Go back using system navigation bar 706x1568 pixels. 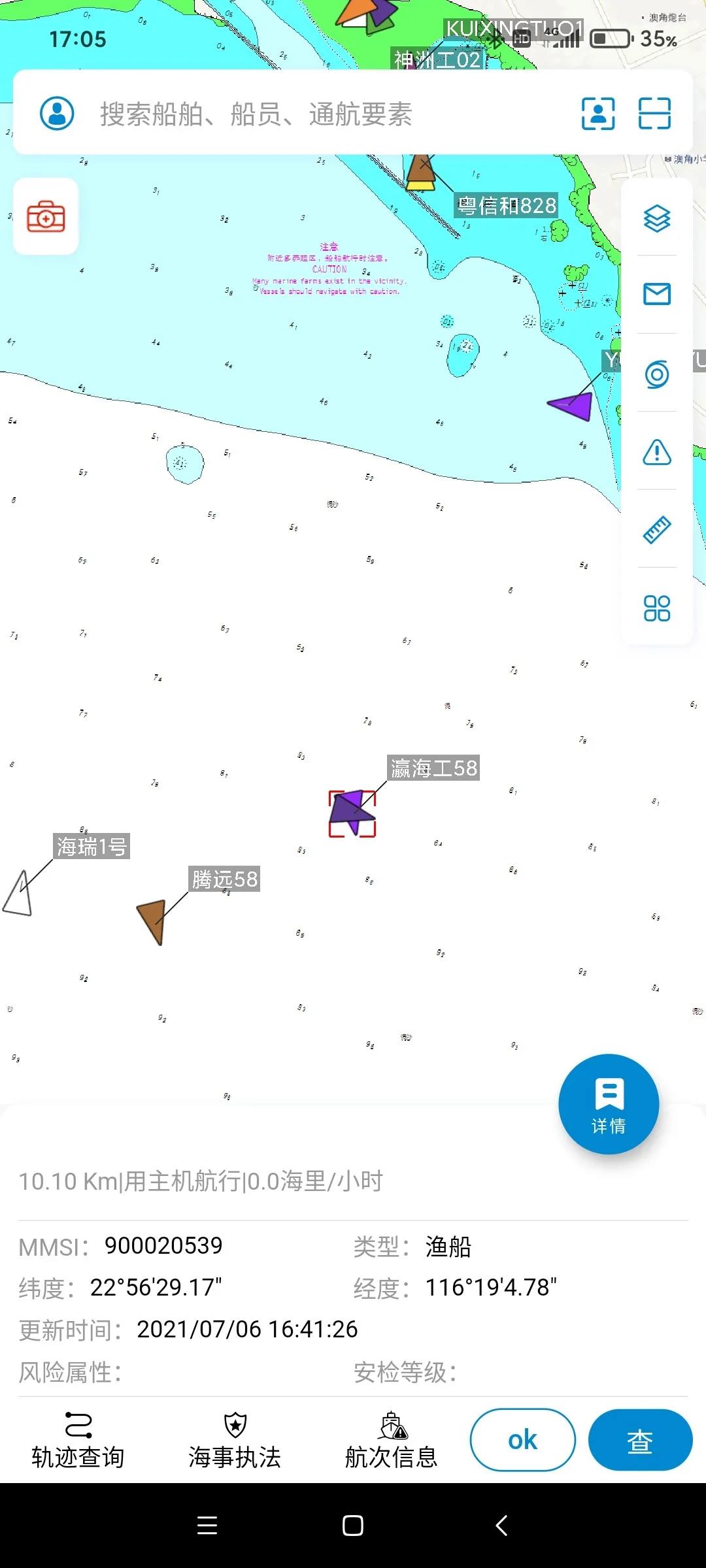pyautogui.click(x=501, y=1526)
